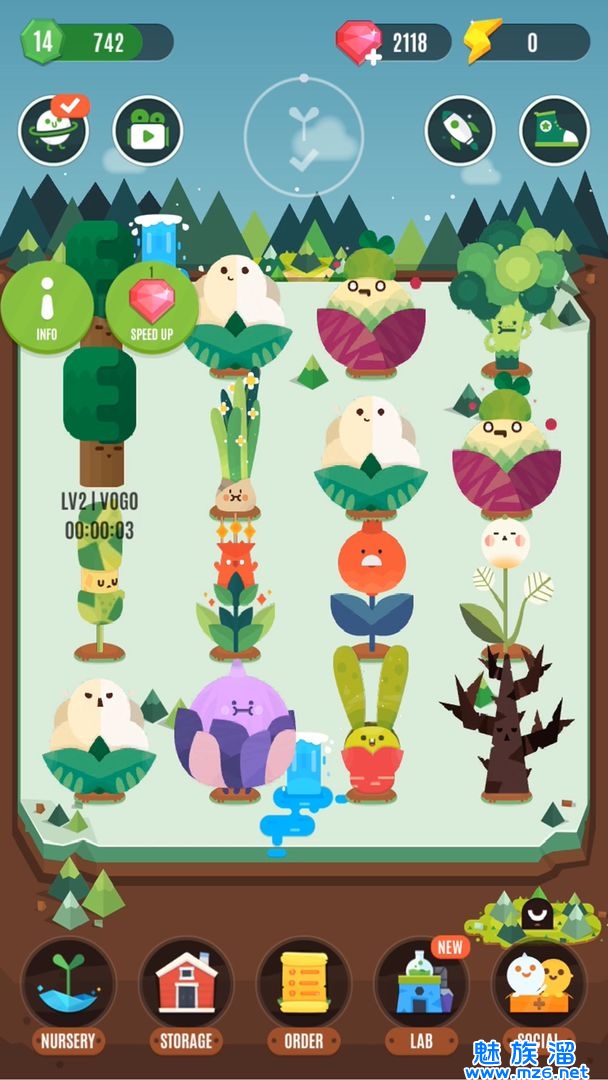Open the Nursery menu
The width and height of the screenshot is (608, 1080).
click(x=69, y=984)
